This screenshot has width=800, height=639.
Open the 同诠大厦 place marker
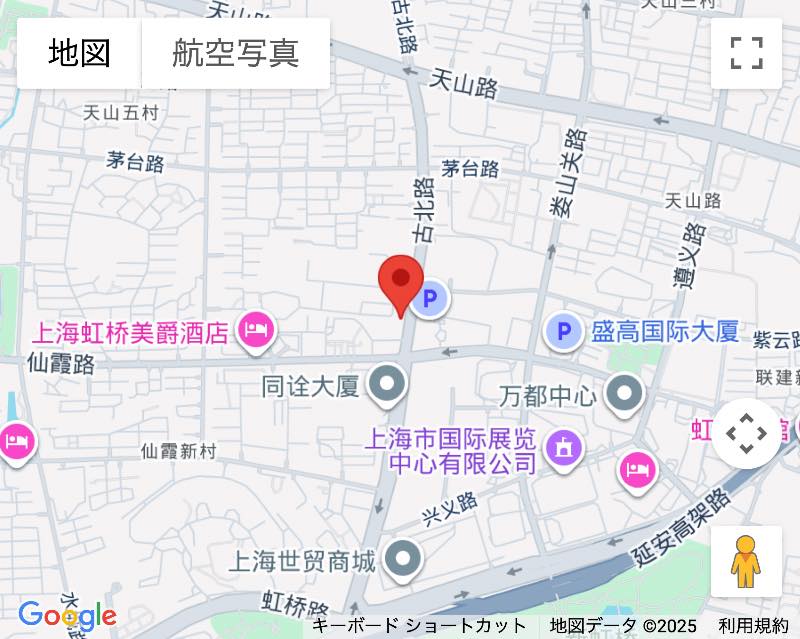click(387, 385)
